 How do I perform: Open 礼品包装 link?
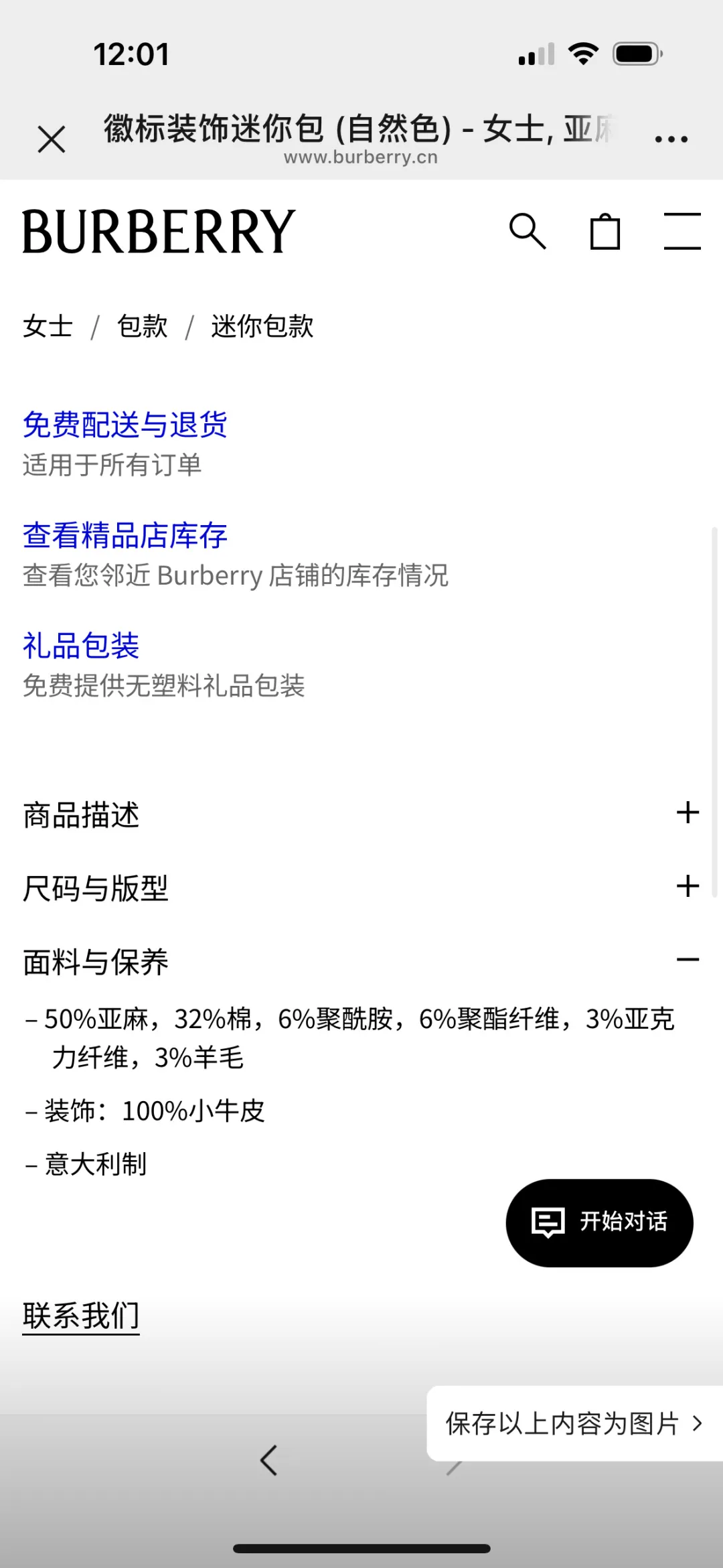click(81, 646)
